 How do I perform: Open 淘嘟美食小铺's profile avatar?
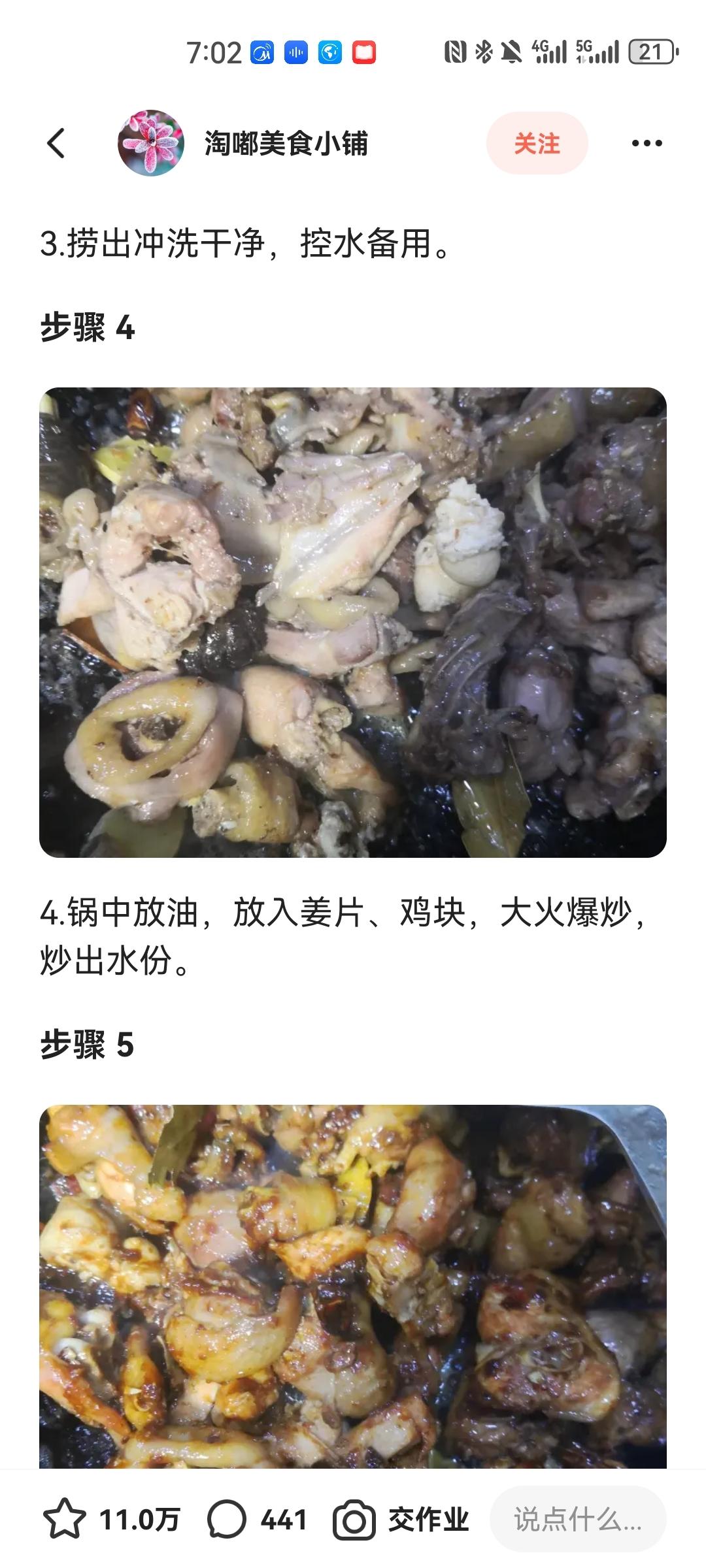coord(151,143)
